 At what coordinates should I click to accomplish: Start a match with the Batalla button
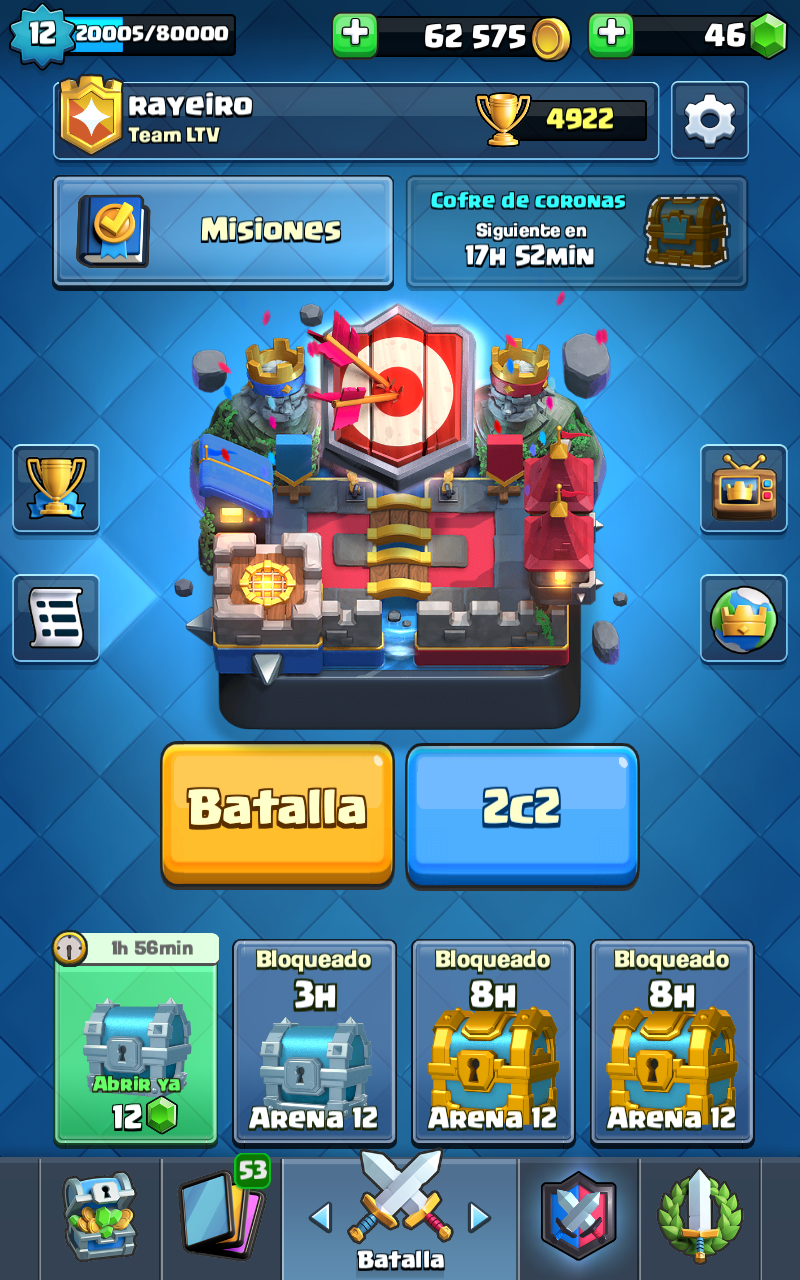coord(277,813)
